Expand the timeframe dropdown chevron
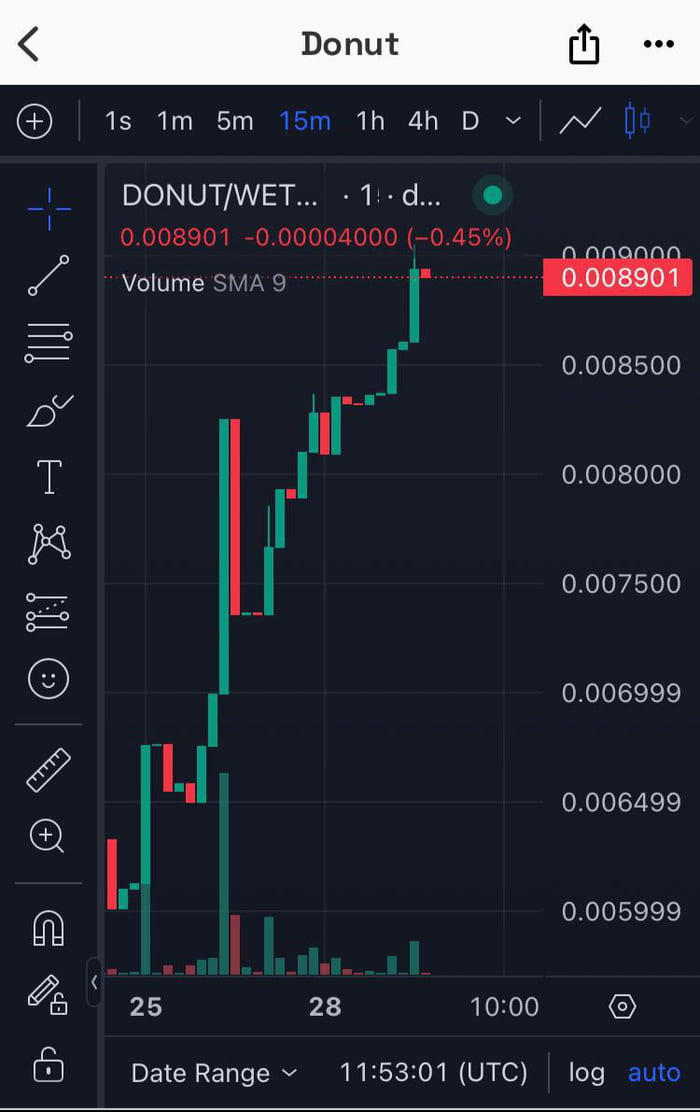The height and width of the screenshot is (1112, 700). (513, 122)
